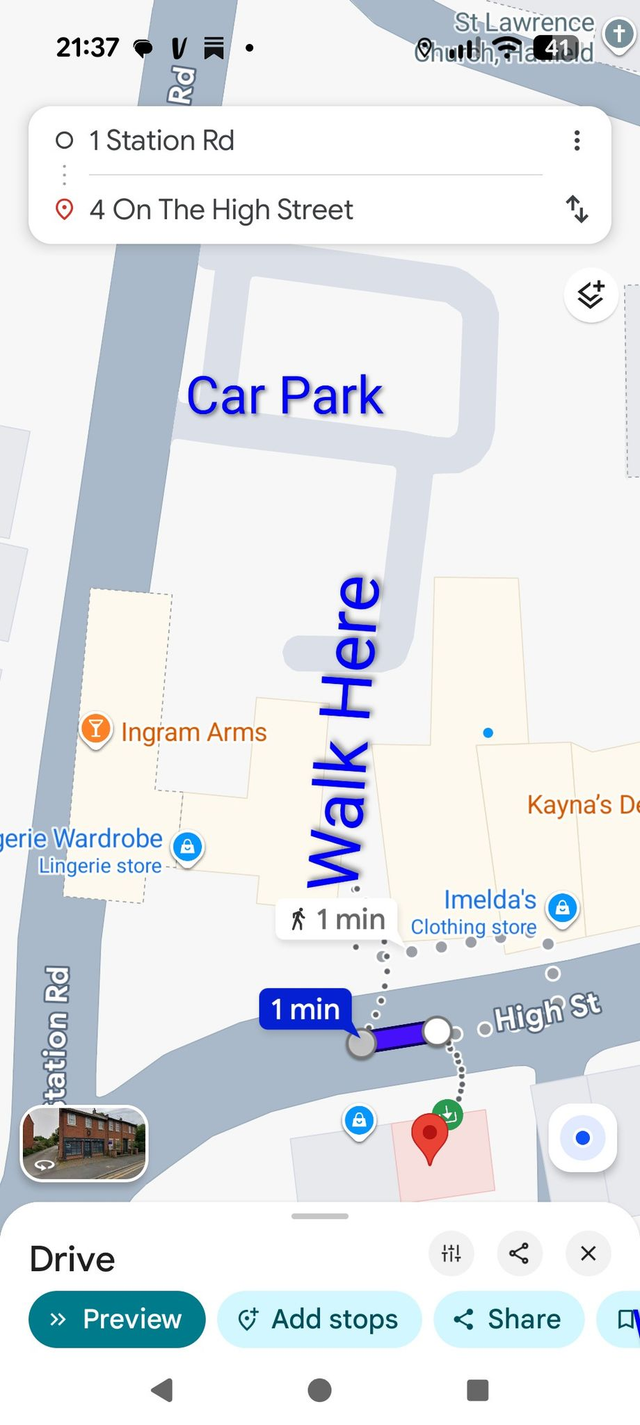Go back using system navigation
The image size is (640, 1425).
click(161, 1389)
